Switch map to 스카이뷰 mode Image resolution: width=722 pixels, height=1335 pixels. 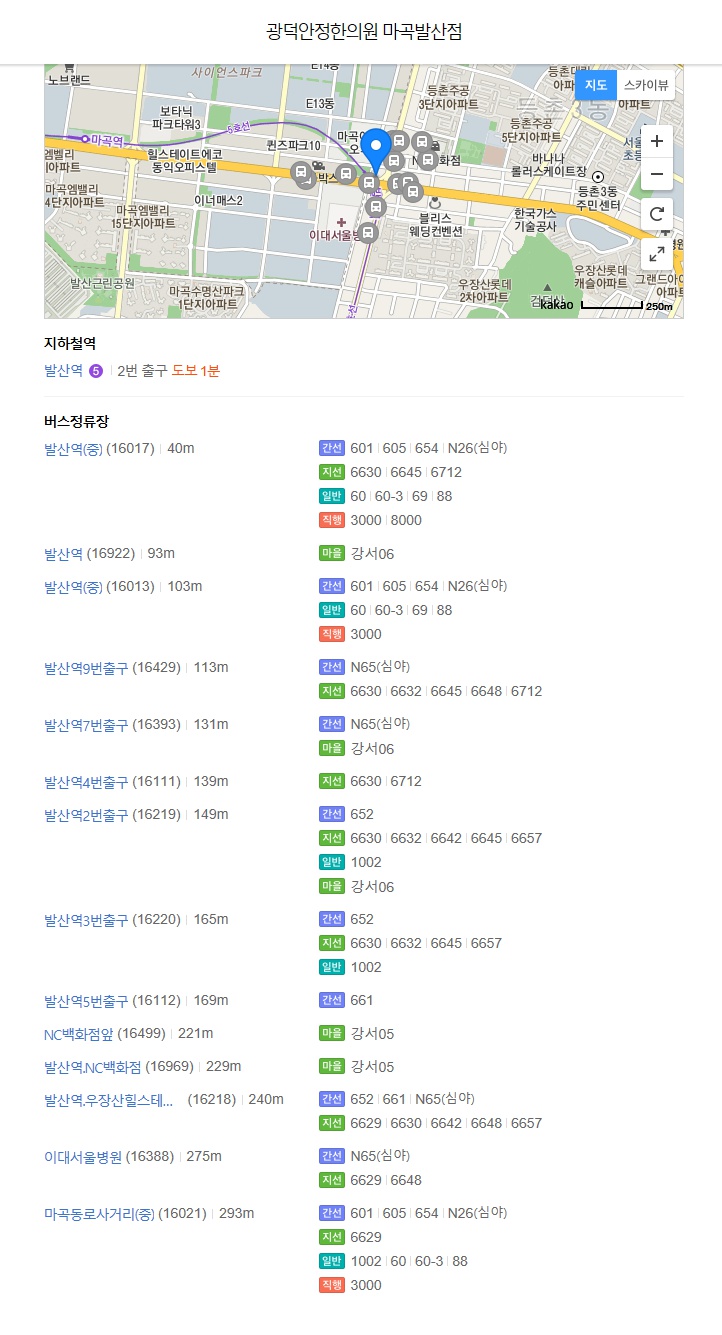pos(646,85)
